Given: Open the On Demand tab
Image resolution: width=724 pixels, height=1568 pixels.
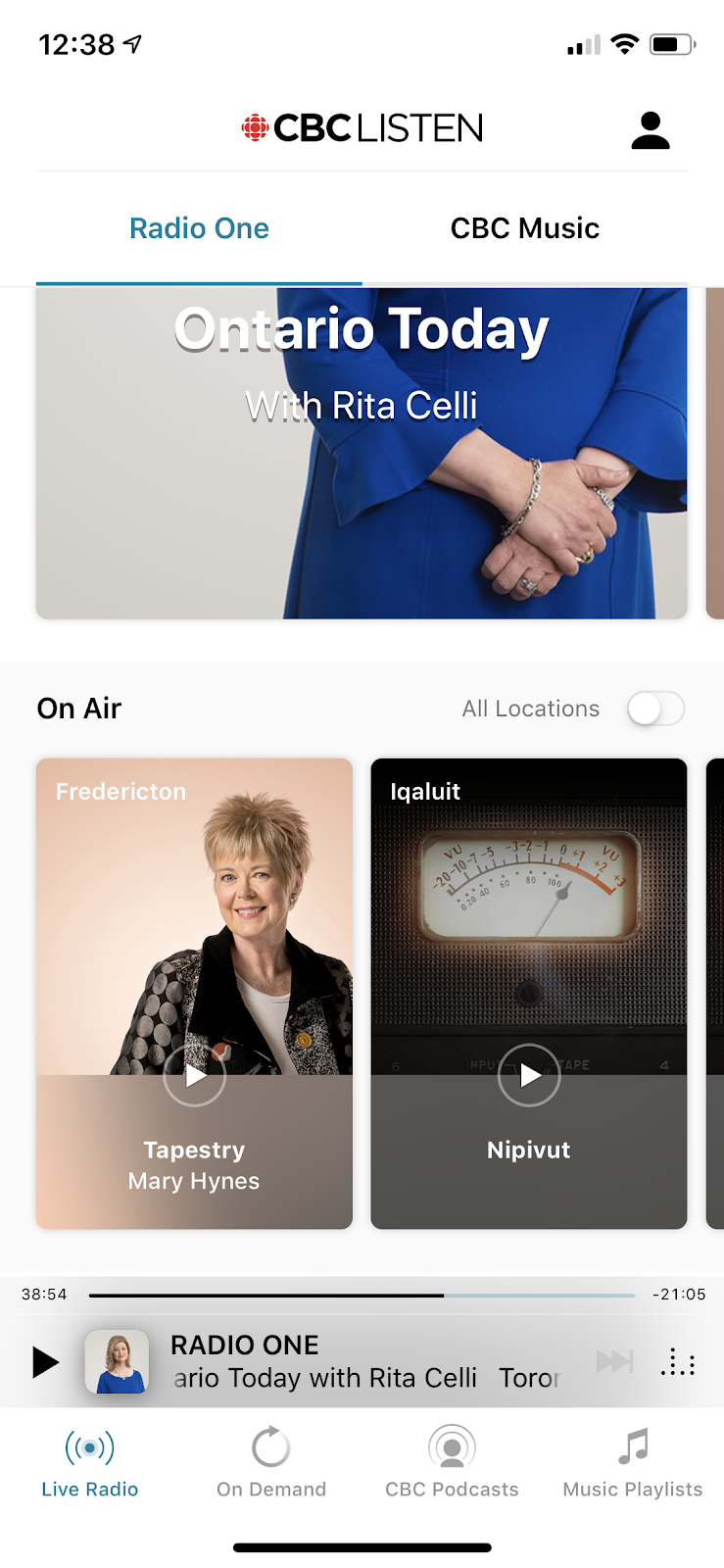Looking at the screenshot, I should tap(271, 1462).
